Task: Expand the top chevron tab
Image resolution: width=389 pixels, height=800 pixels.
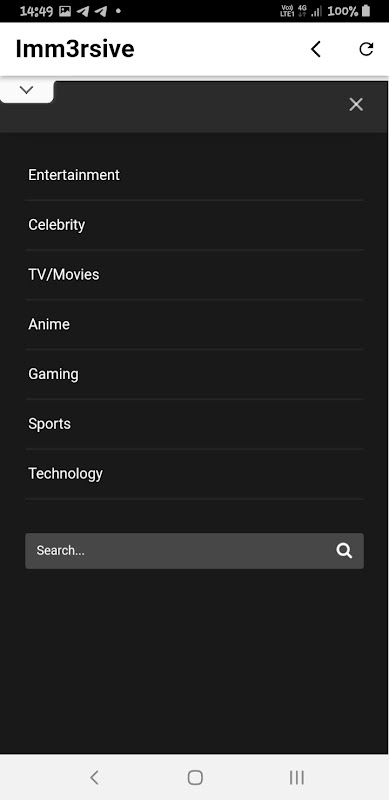Action: (x=27, y=90)
